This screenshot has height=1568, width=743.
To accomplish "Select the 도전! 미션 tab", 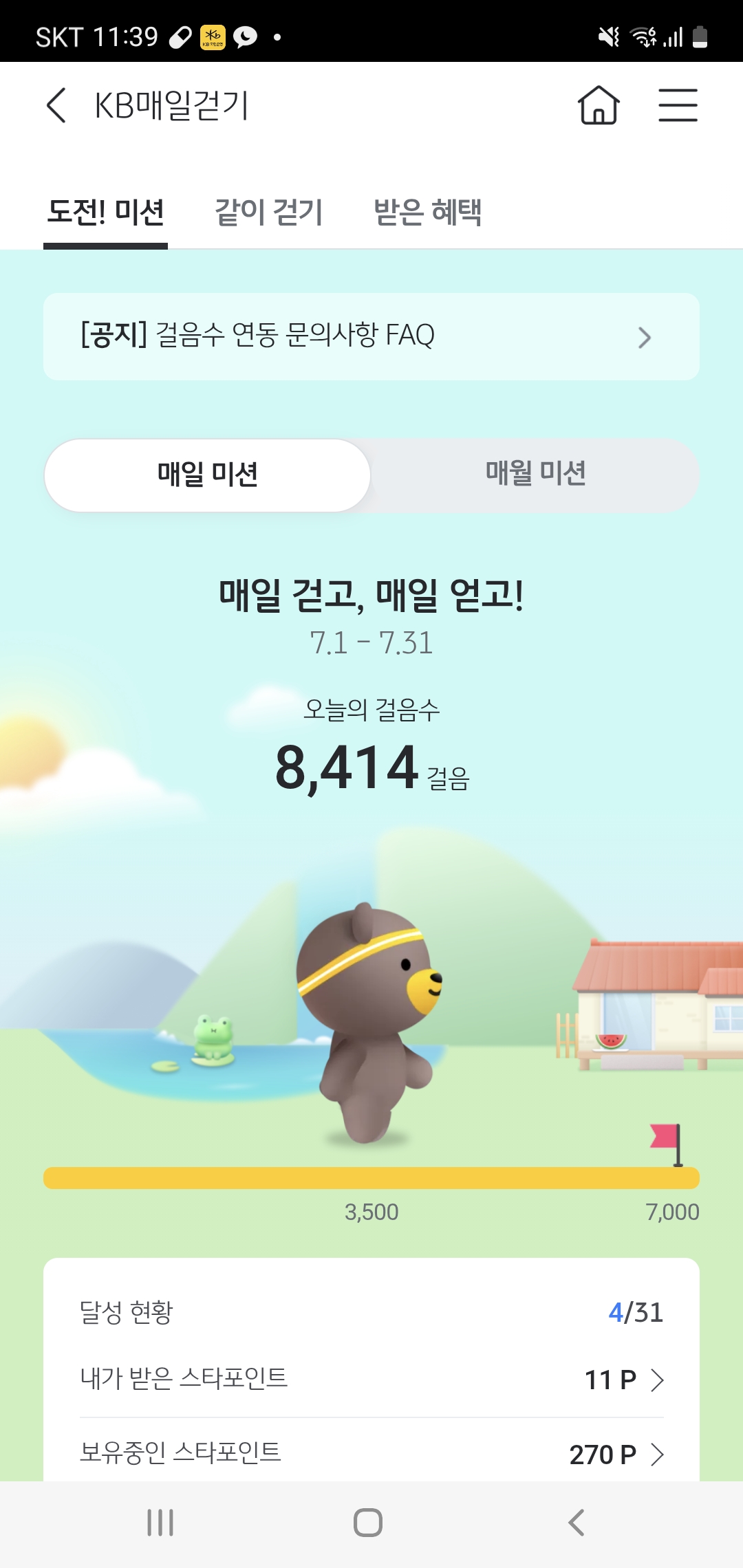I will 105,212.
